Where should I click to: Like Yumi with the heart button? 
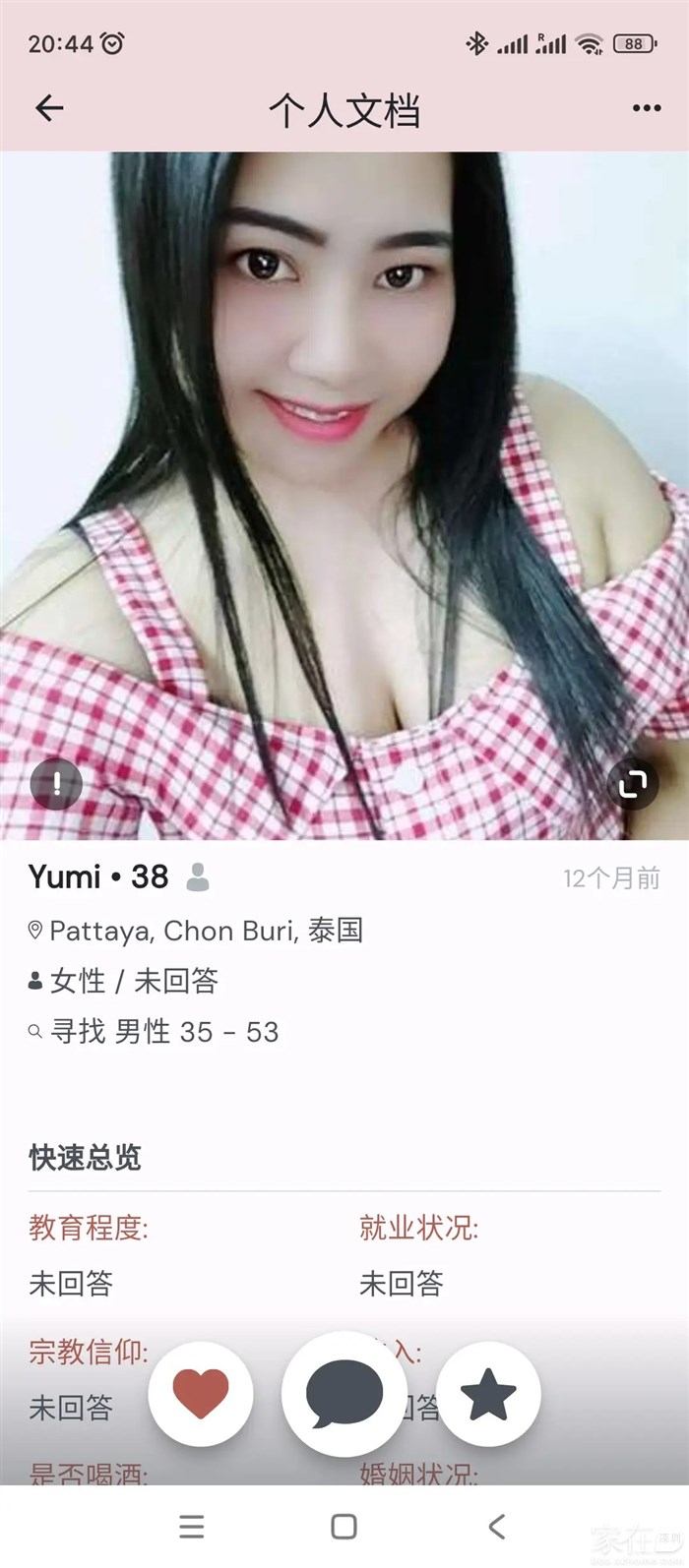[x=201, y=1394]
